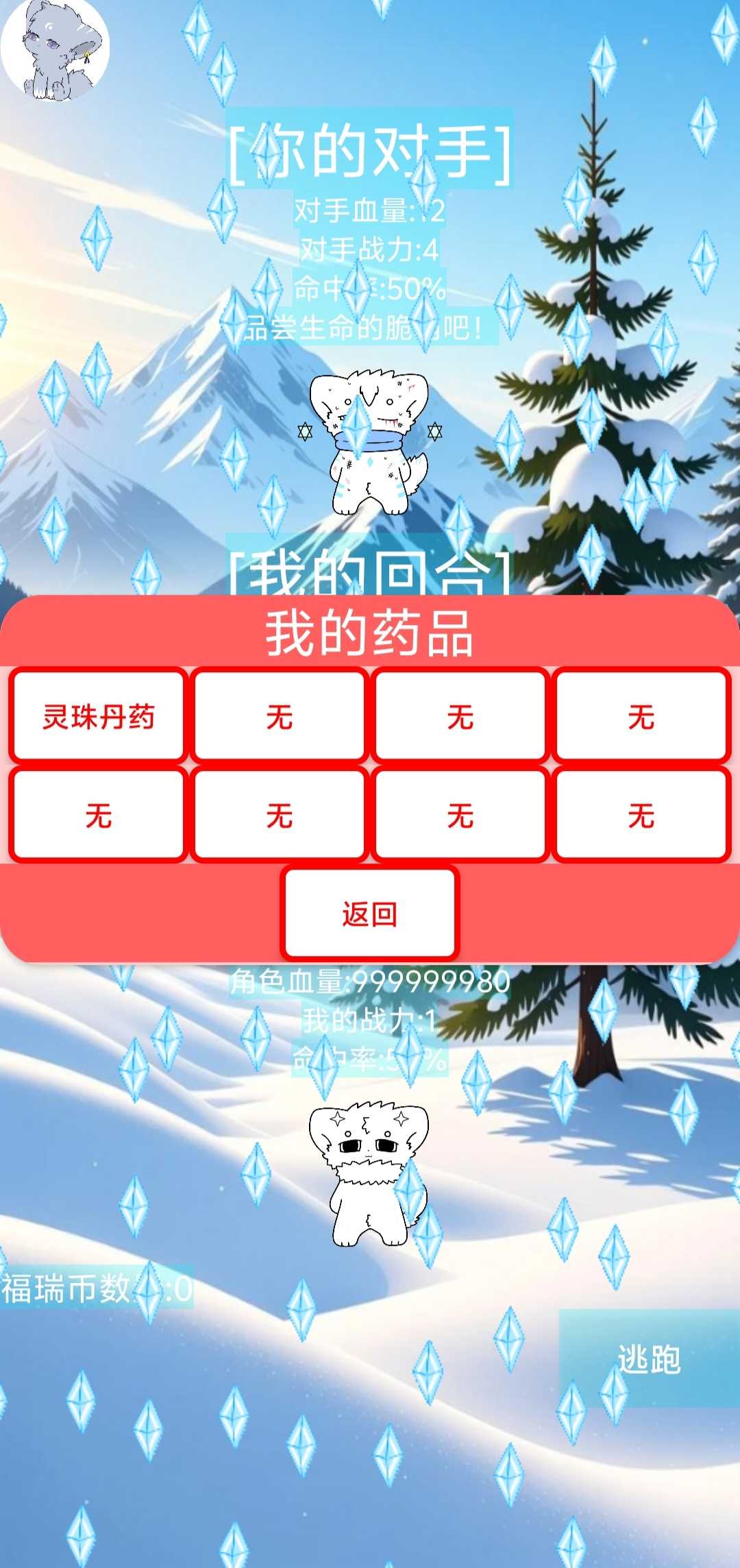Tap 返回 to close the medicine panel
This screenshot has height=1568, width=740.
point(369,914)
